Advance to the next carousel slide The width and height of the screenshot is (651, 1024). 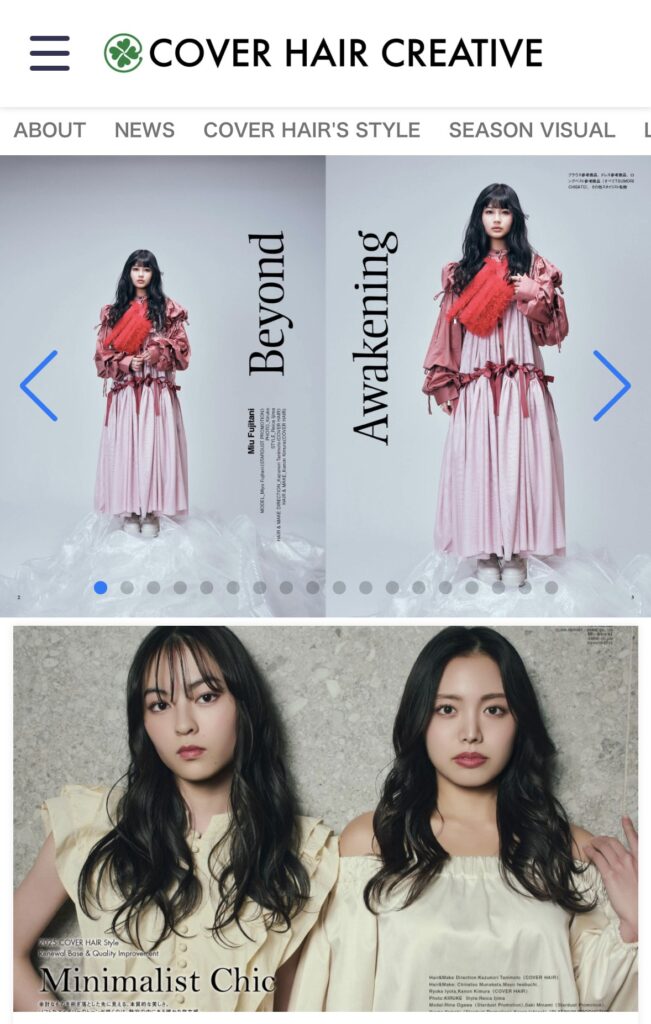pyautogui.click(x=611, y=385)
